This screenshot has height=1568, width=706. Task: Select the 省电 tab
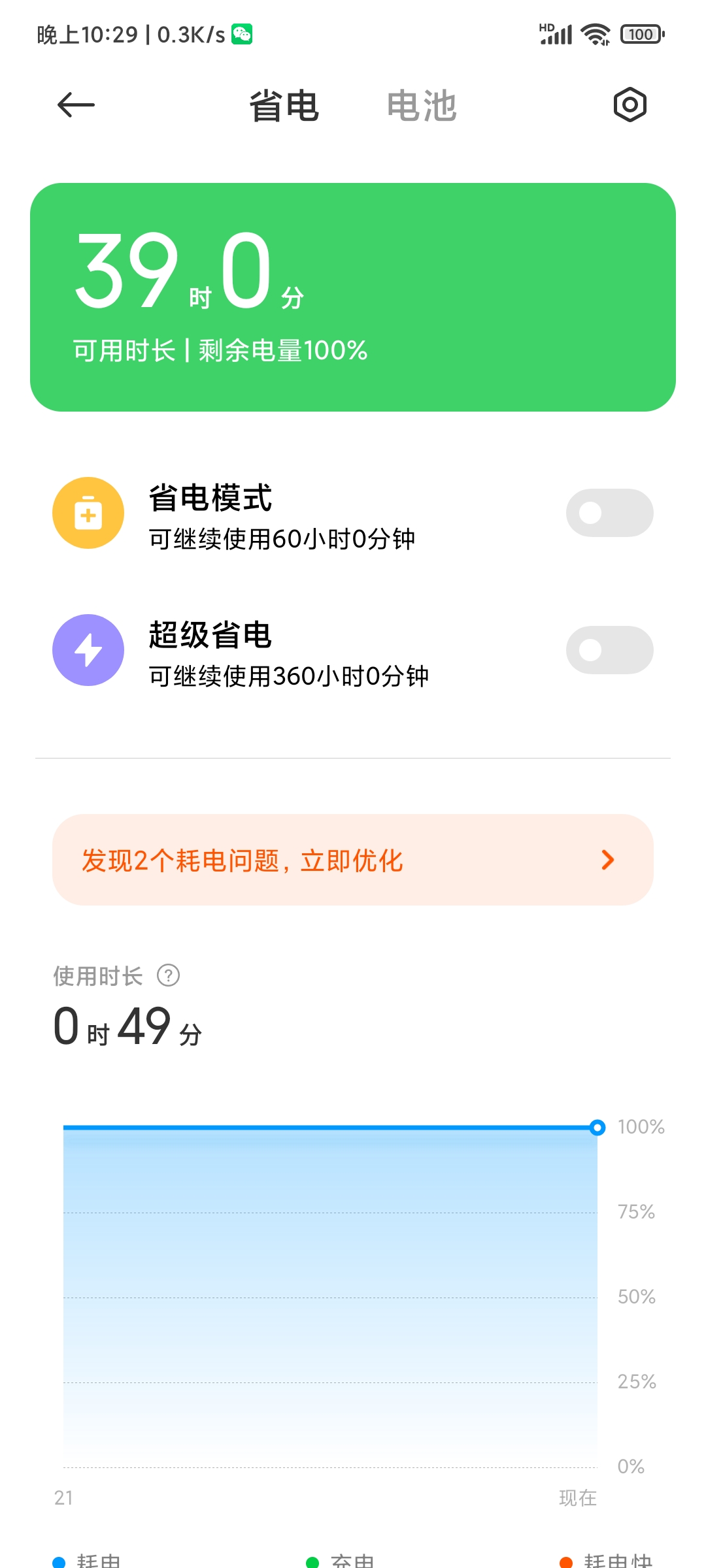click(x=284, y=106)
